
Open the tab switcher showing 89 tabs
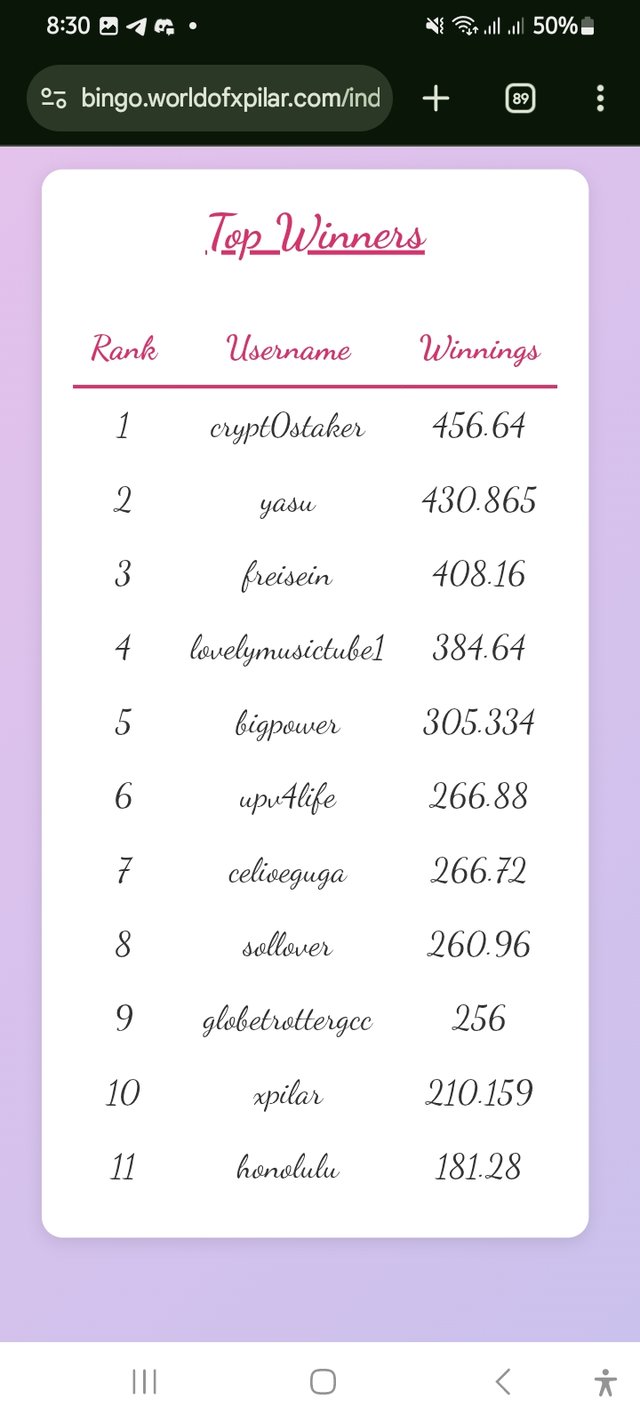tap(520, 98)
